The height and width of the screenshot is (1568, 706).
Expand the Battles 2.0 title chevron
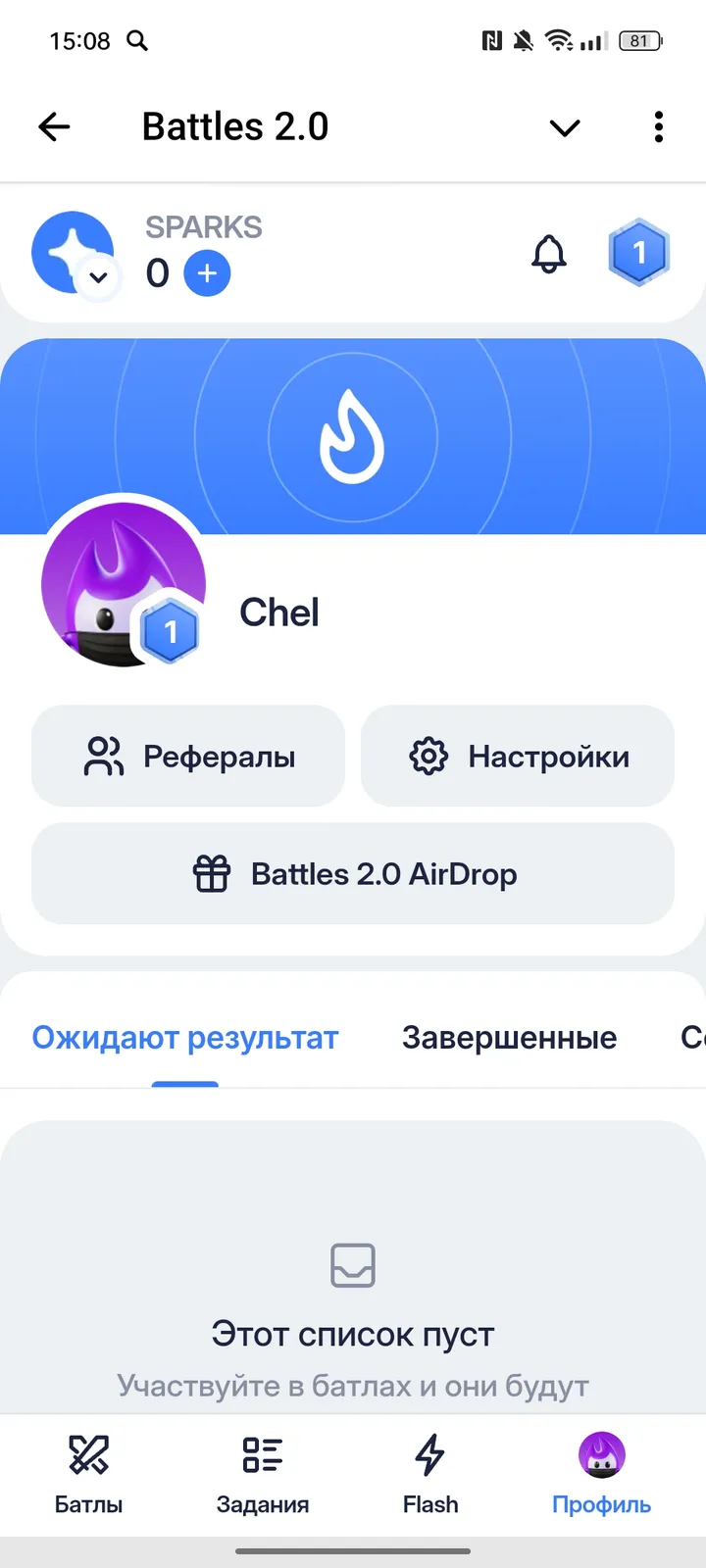point(564,128)
